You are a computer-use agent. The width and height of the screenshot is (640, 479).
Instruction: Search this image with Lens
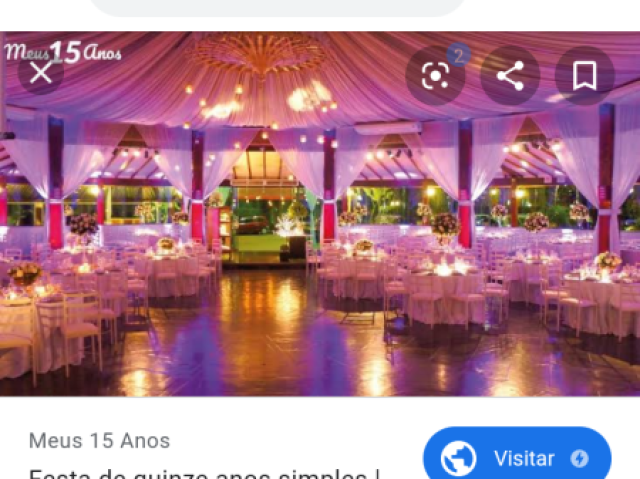435,77
